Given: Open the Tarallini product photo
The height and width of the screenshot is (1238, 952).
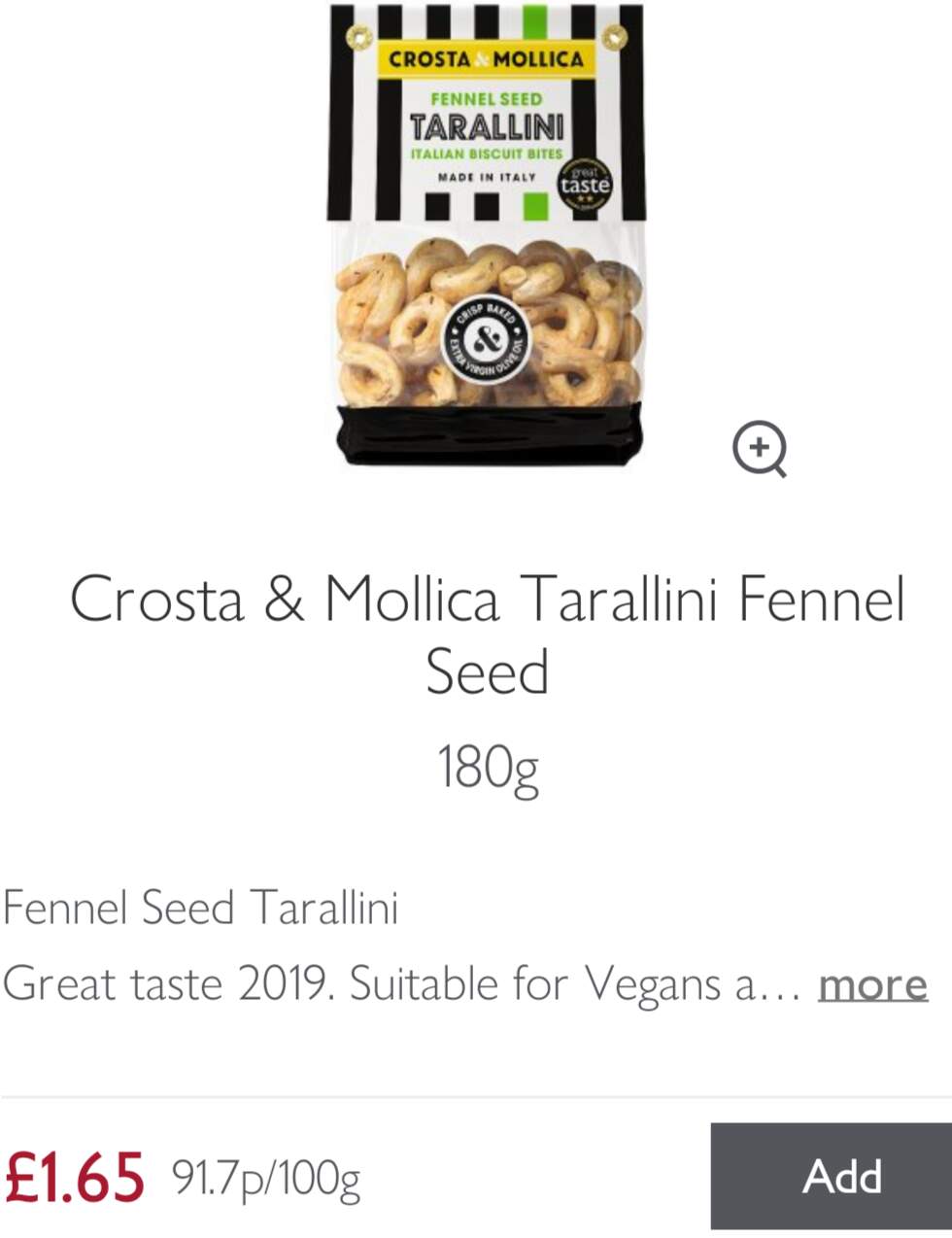Looking at the screenshot, I should [486, 235].
